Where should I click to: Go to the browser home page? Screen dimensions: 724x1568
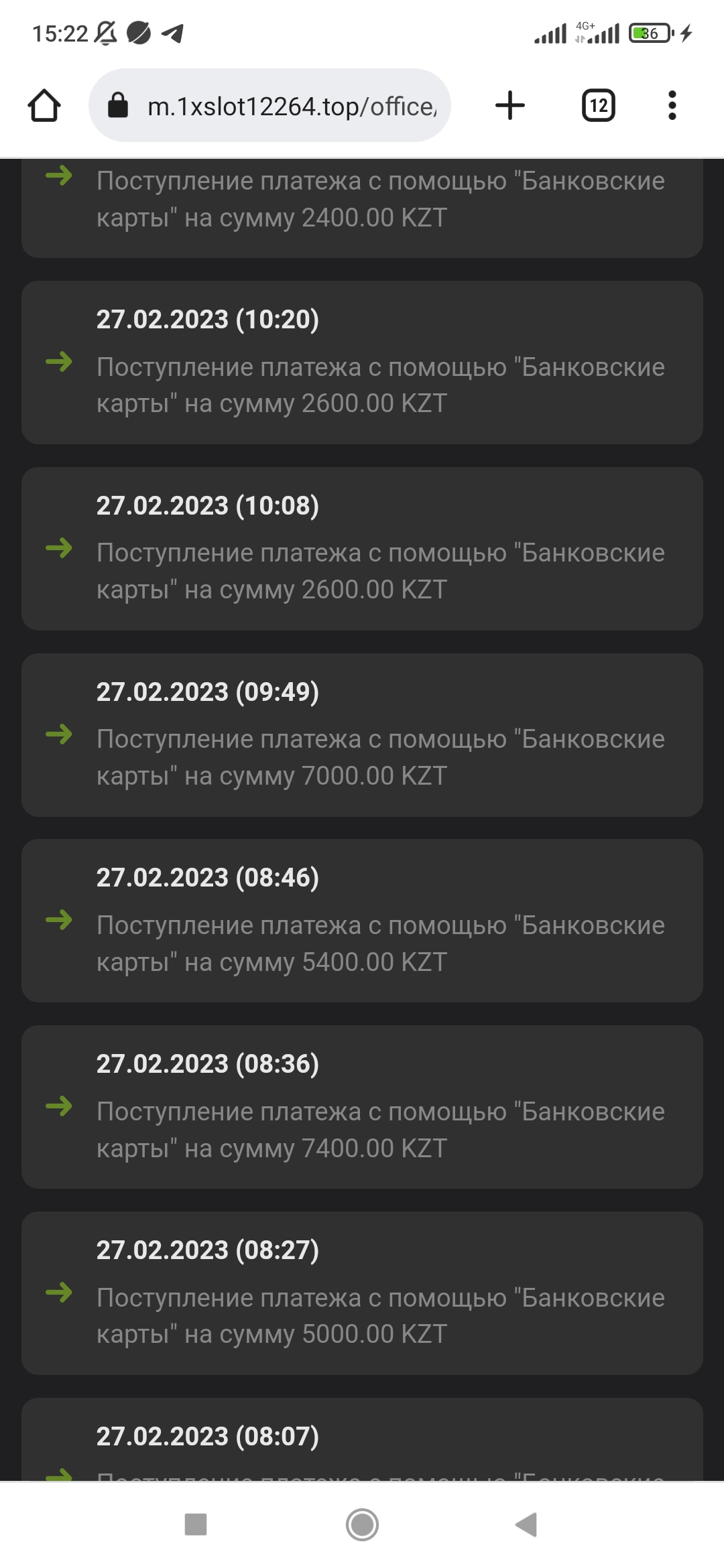(x=44, y=106)
